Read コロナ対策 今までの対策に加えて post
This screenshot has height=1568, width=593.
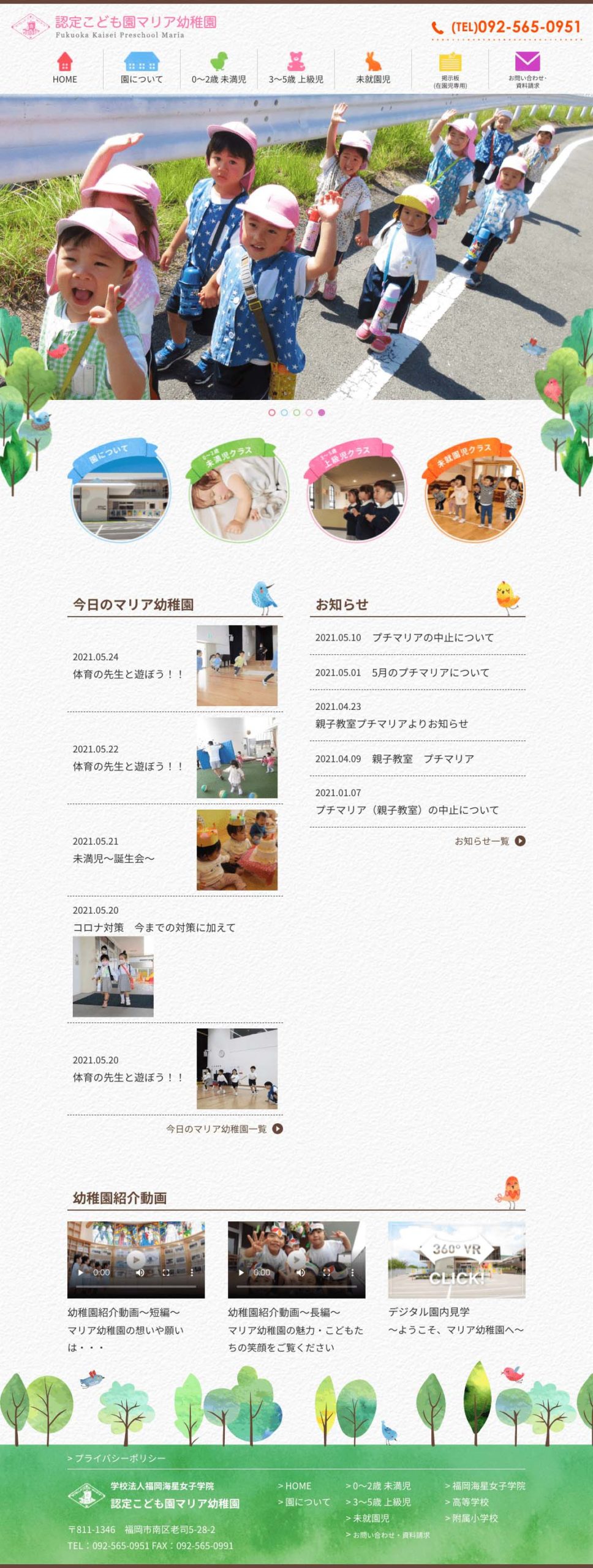[x=154, y=927]
